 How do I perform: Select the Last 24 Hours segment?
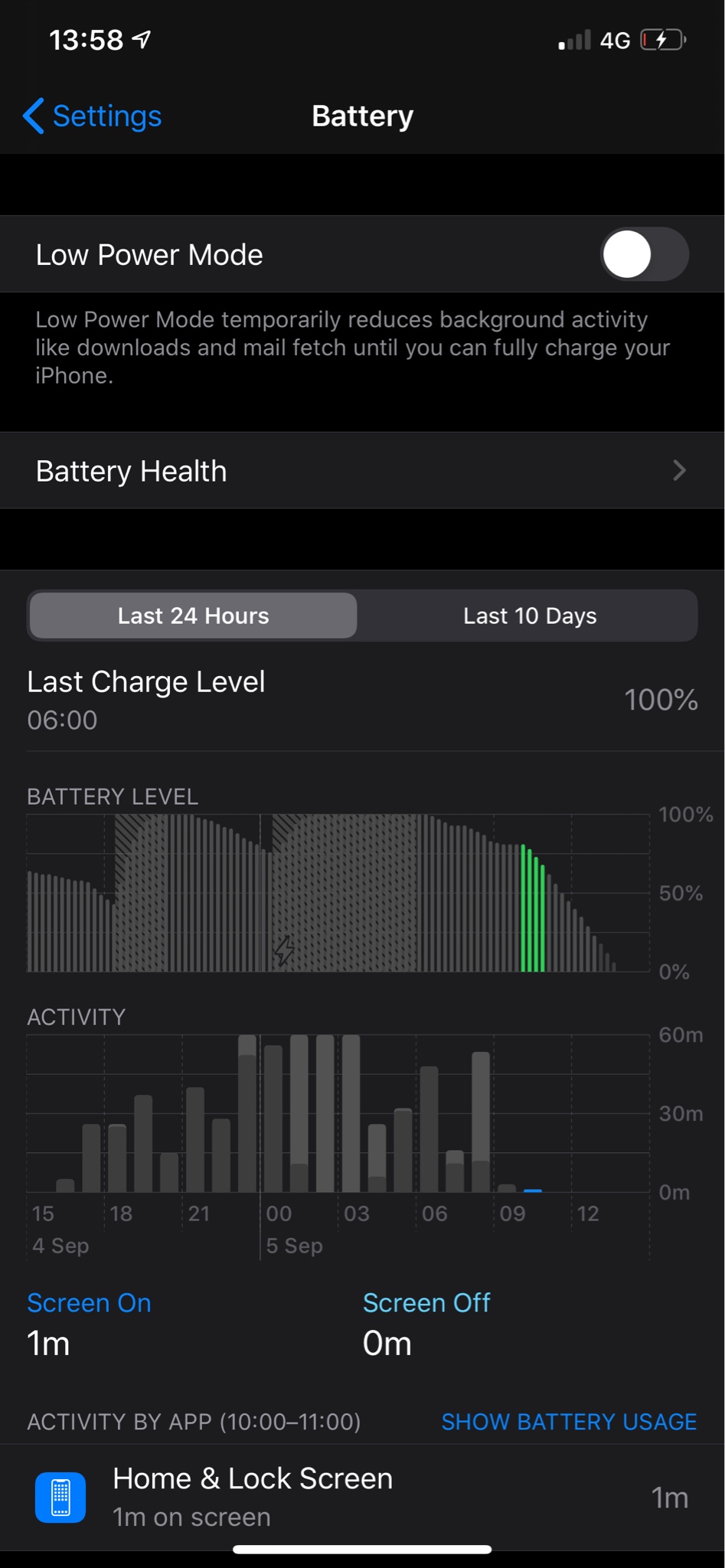(x=193, y=616)
